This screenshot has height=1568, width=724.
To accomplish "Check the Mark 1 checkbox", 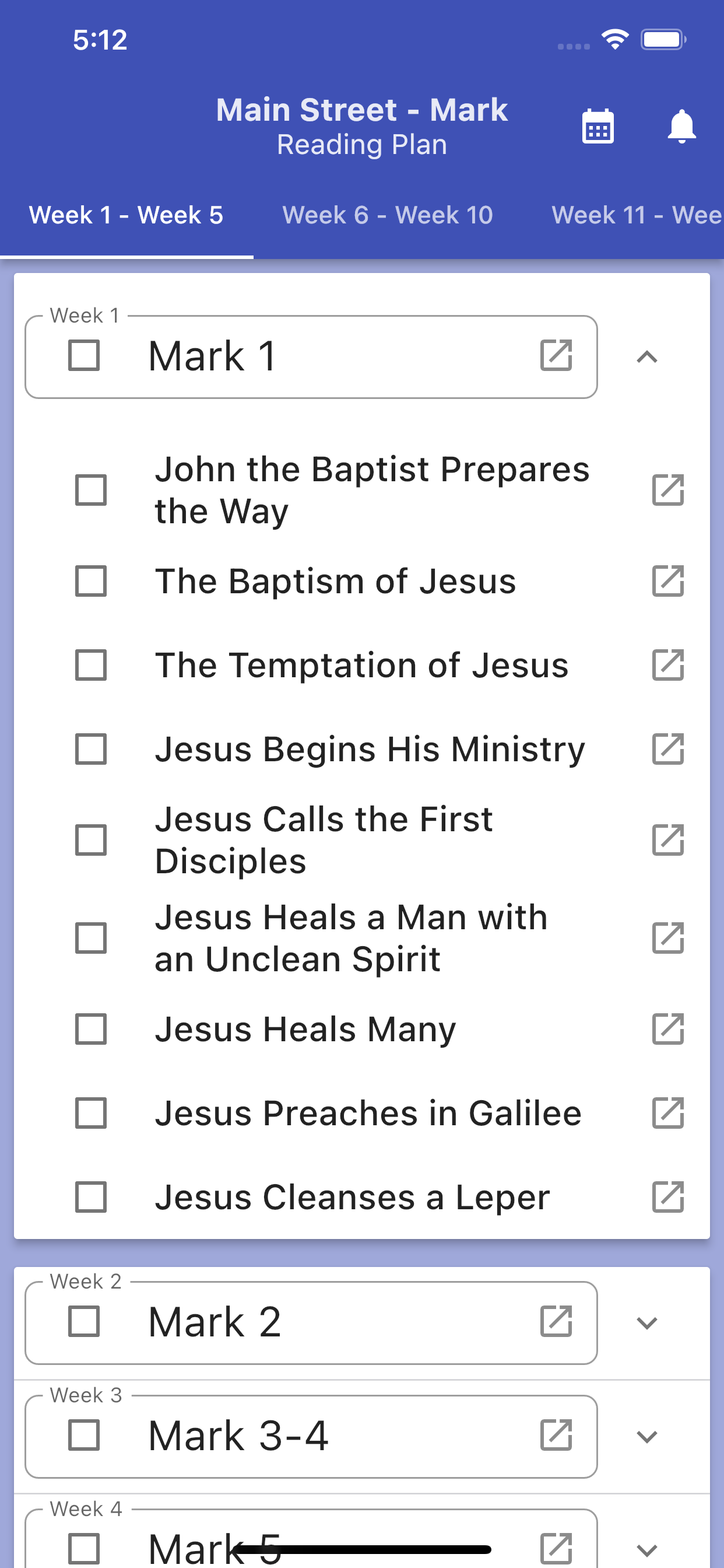I will [x=84, y=355].
